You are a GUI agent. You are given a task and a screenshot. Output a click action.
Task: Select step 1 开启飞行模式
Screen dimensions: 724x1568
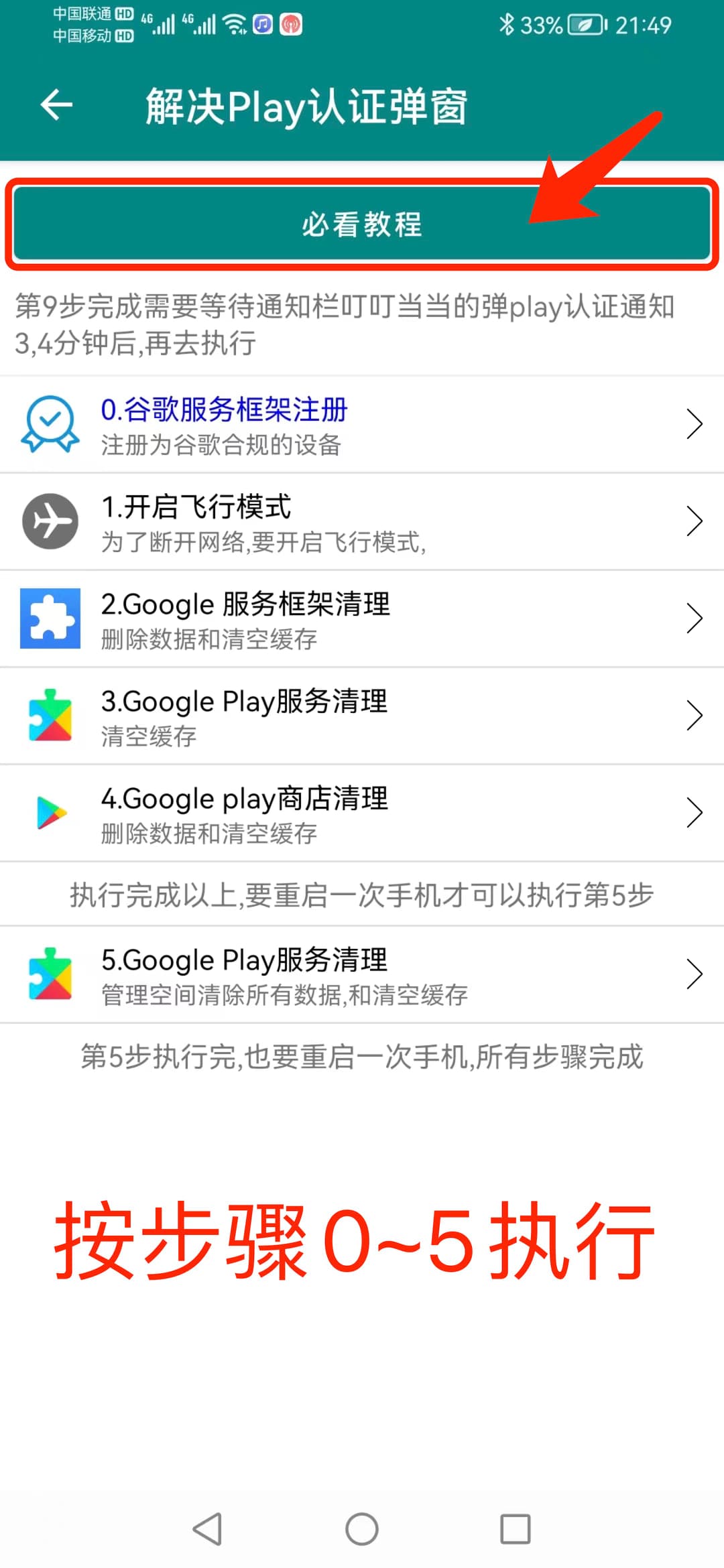tap(362, 522)
